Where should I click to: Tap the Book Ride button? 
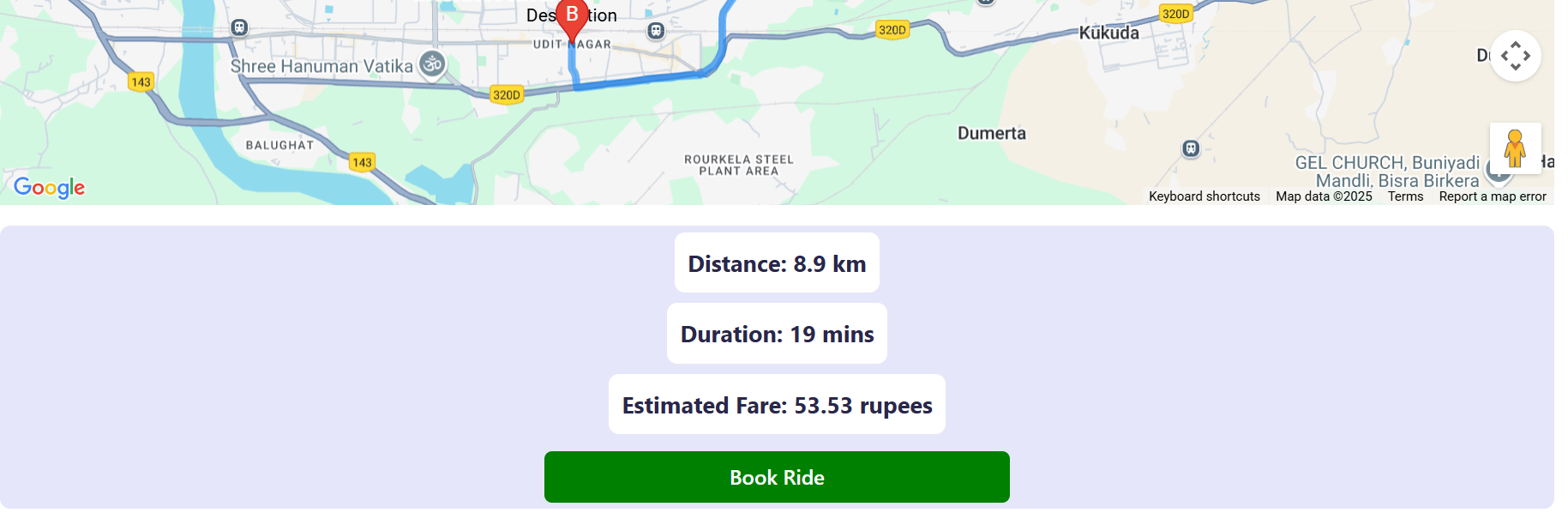point(777,477)
